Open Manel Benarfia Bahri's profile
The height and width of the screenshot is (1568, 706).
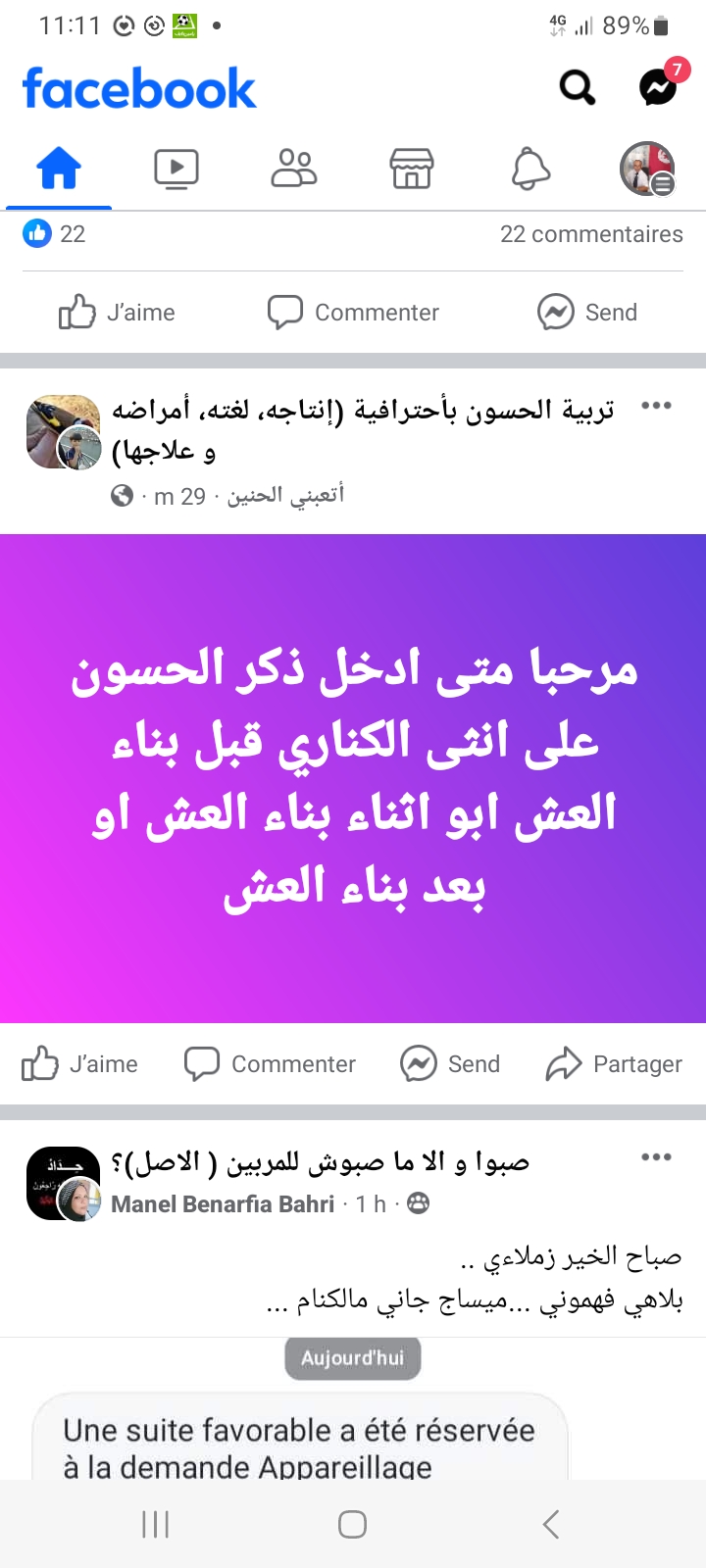pos(223,1204)
